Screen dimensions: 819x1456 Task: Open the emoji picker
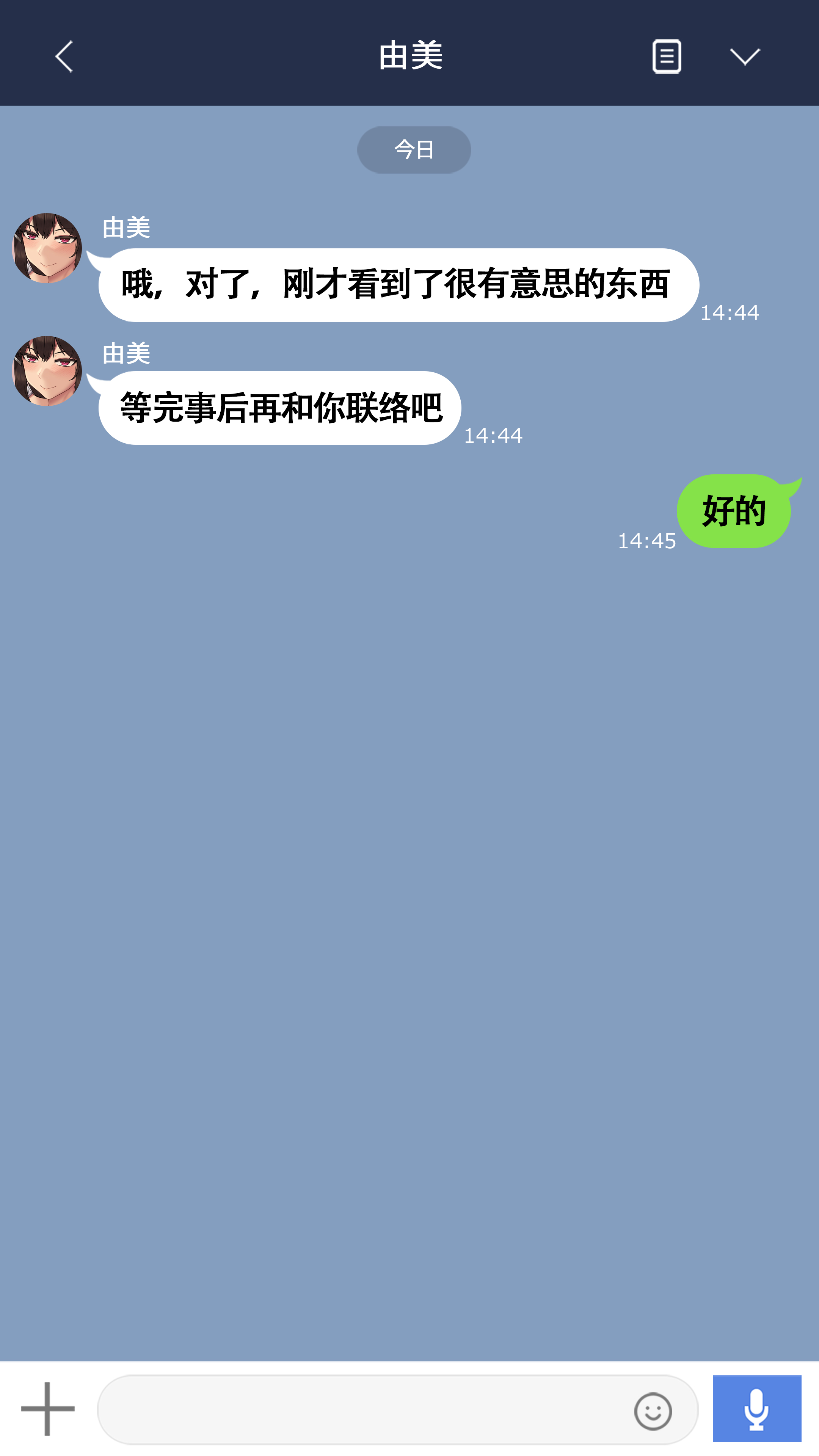[x=653, y=1411]
